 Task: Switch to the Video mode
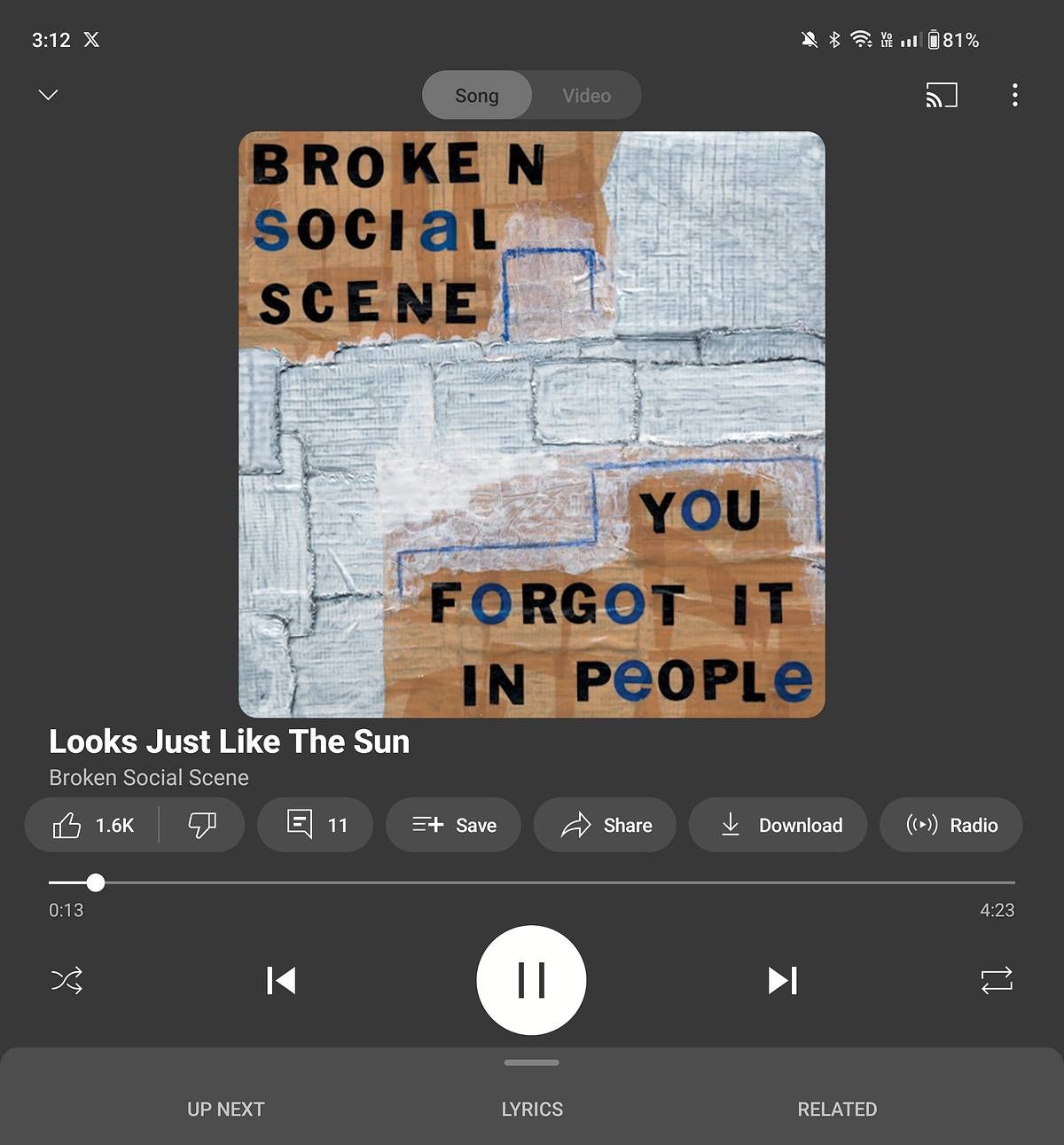coord(586,96)
